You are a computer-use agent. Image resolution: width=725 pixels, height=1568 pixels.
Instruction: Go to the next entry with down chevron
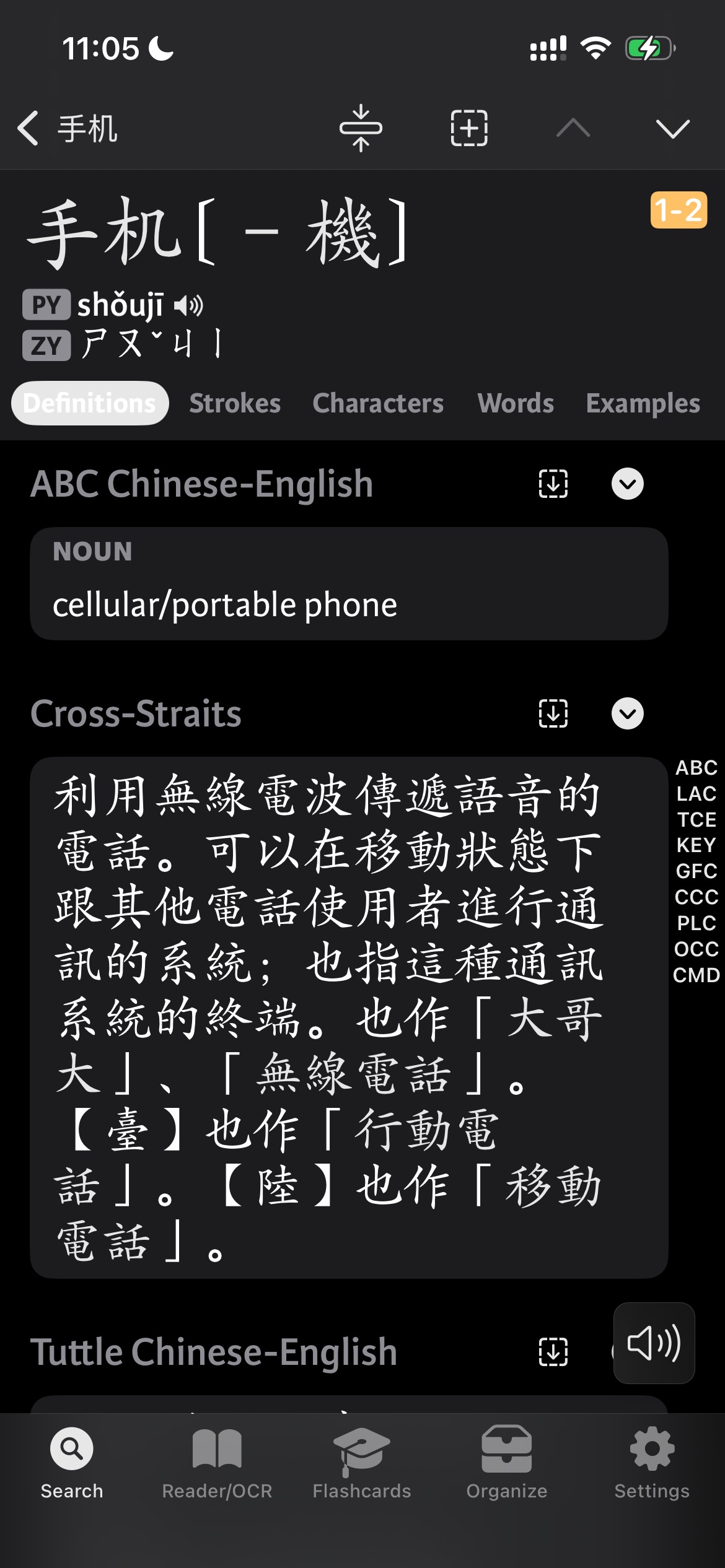(672, 129)
